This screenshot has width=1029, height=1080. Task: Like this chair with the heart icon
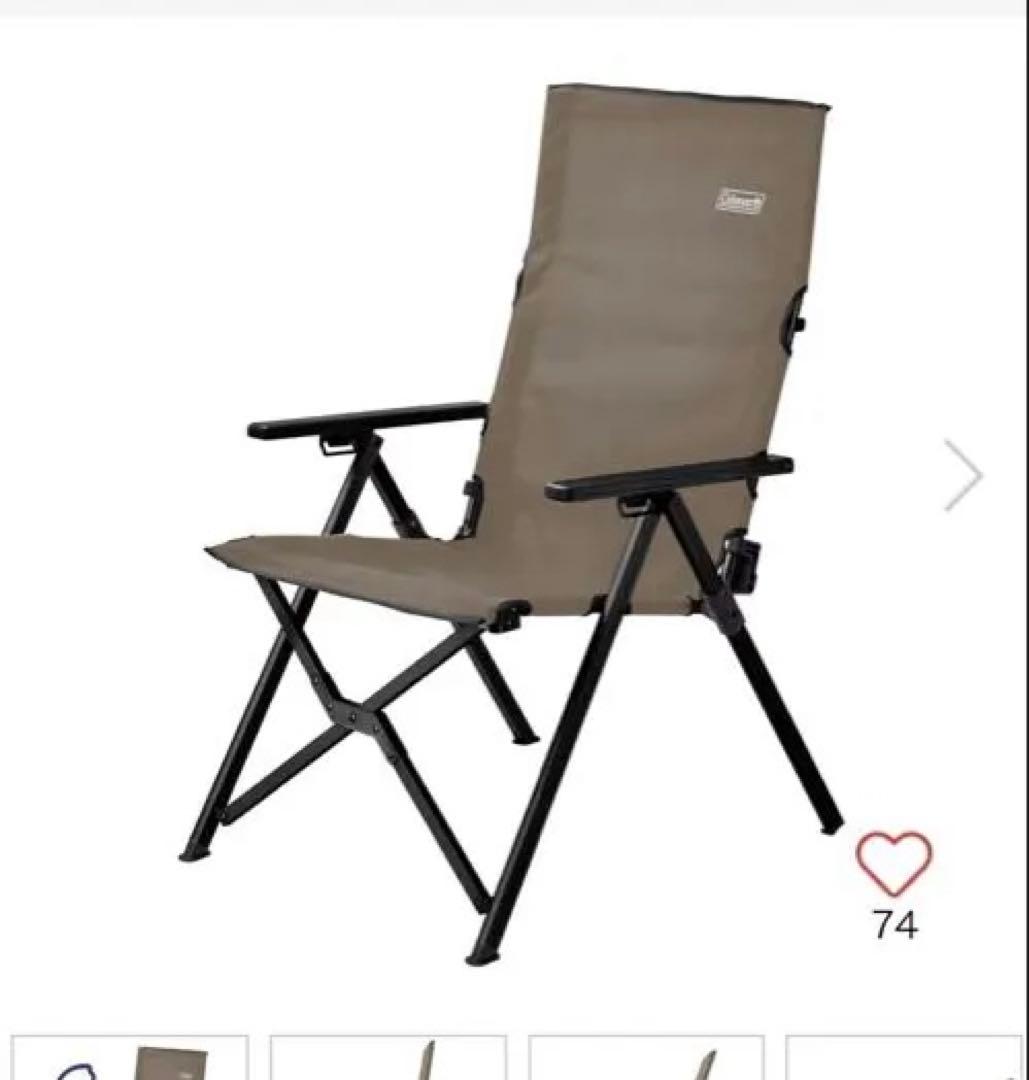coord(893,864)
